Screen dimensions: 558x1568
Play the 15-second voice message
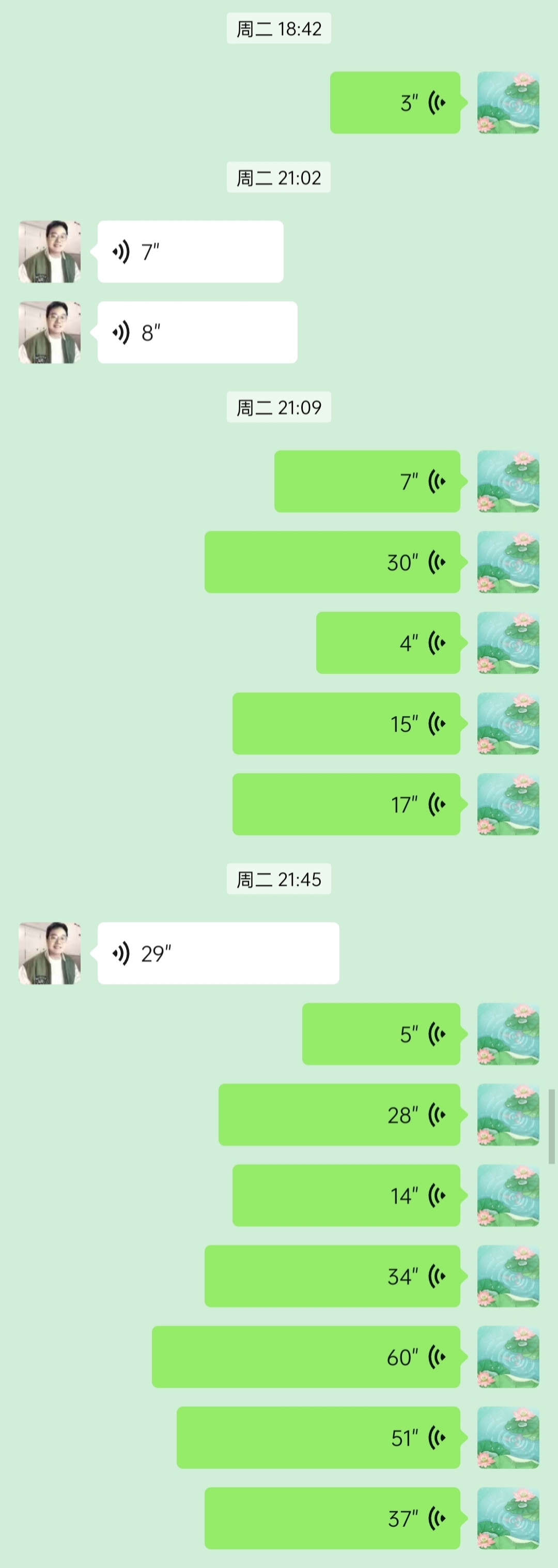point(346,724)
